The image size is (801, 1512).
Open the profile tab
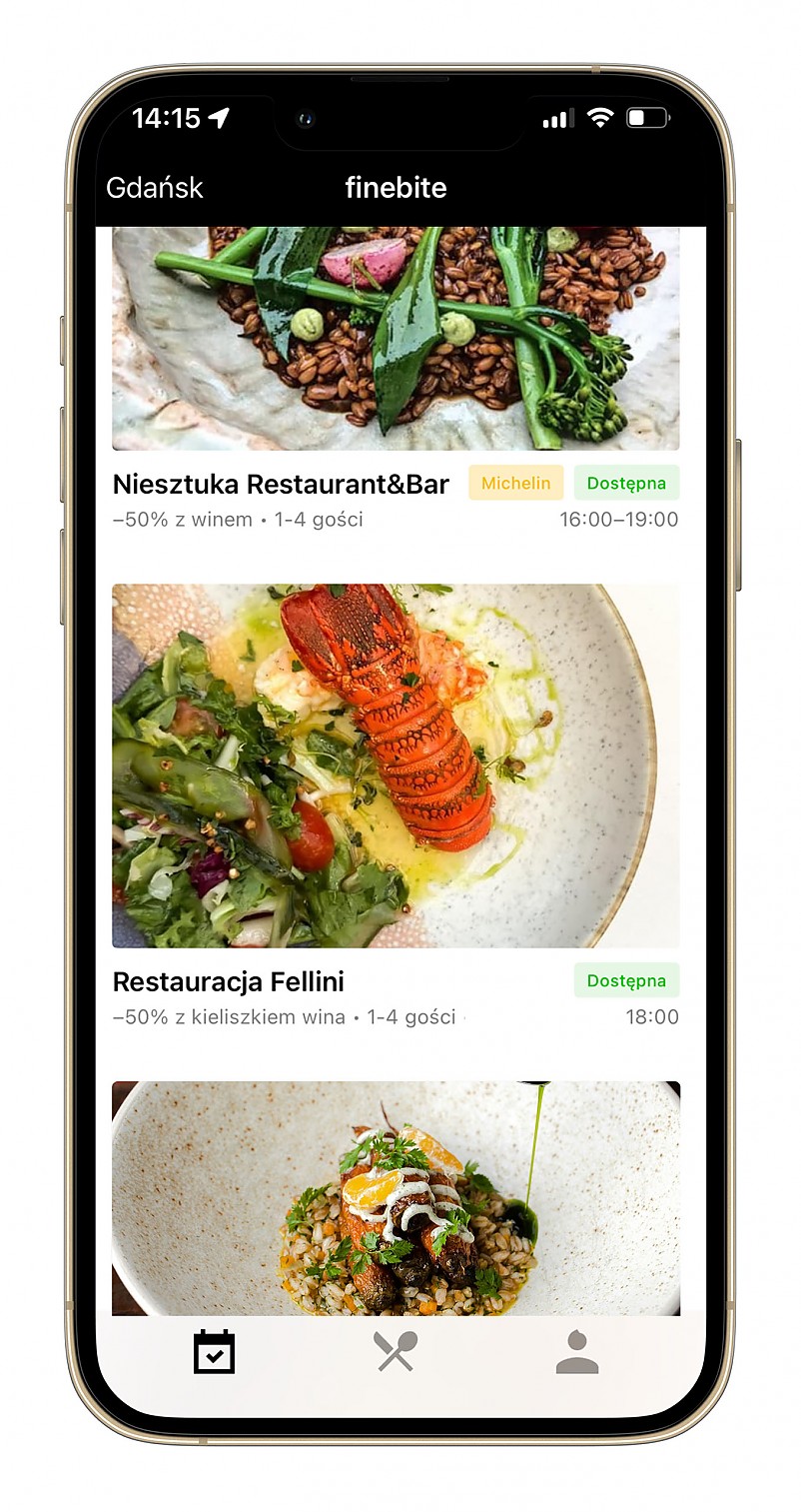577,1352
